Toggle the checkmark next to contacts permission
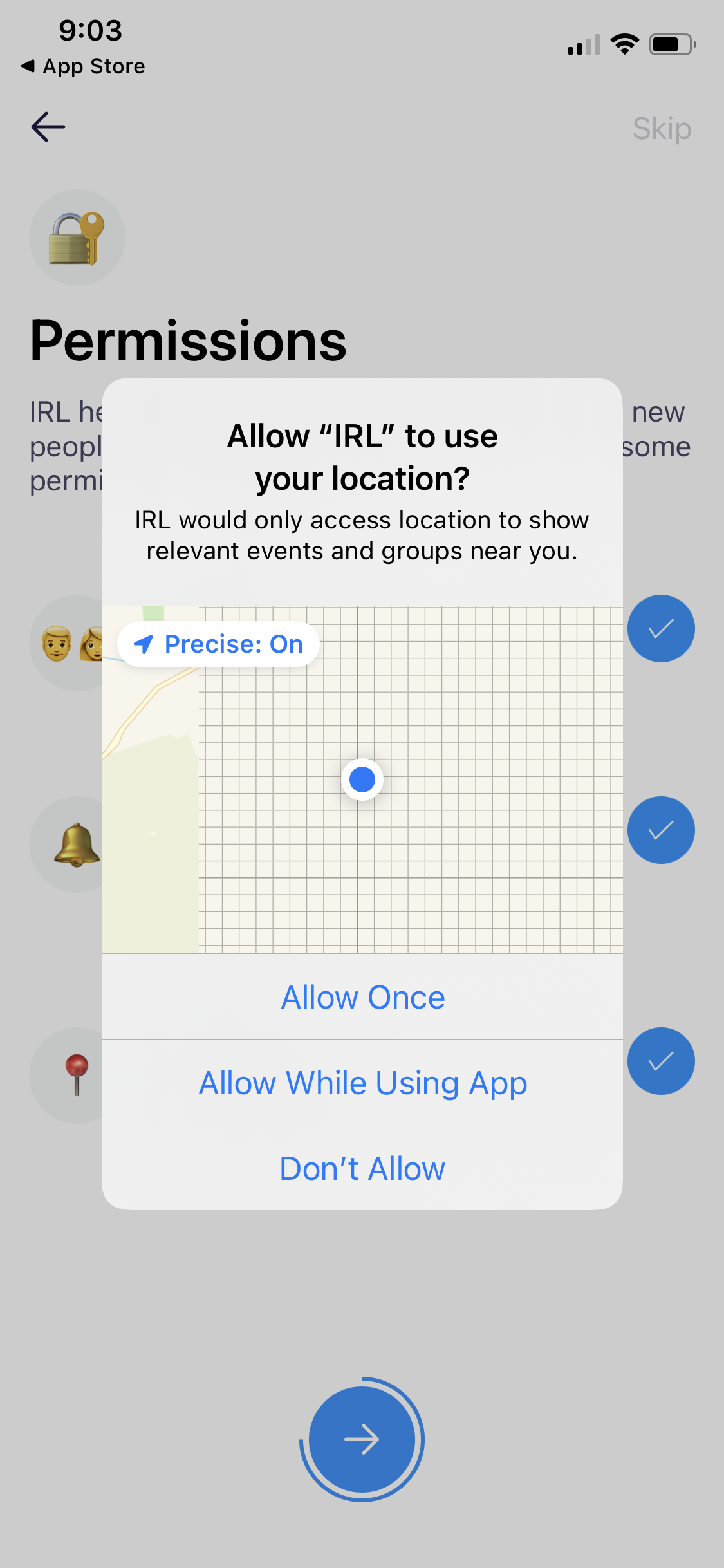 [x=661, y=628]
